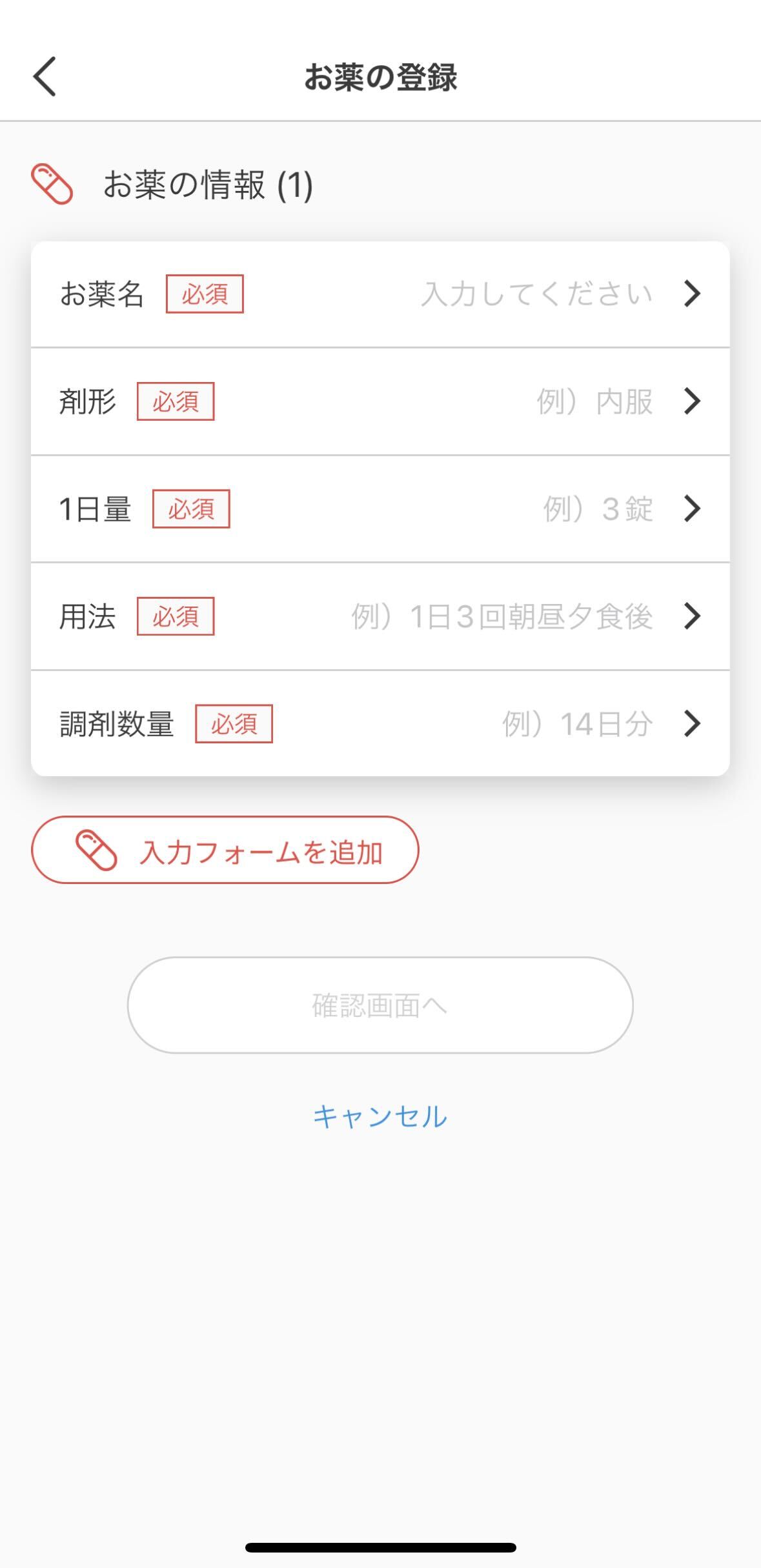Viewport: 761px width, 1568px height.
Task: Tap 入力フォームを追加 to add a form
Action: 225,850
